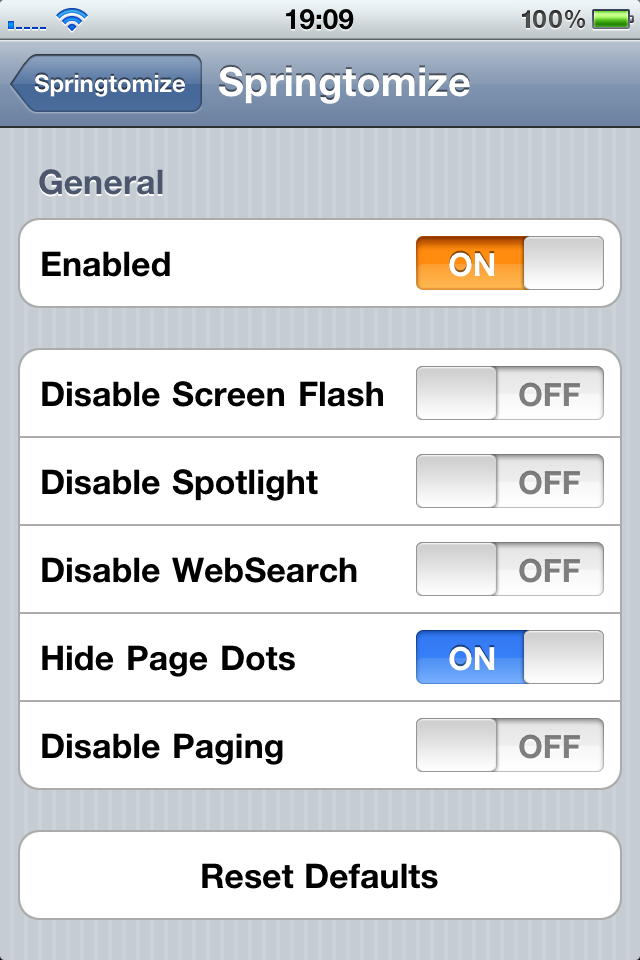Go back to the previous Springtomize screen
This screenshot has width=640, height=960.
[106, 84]
